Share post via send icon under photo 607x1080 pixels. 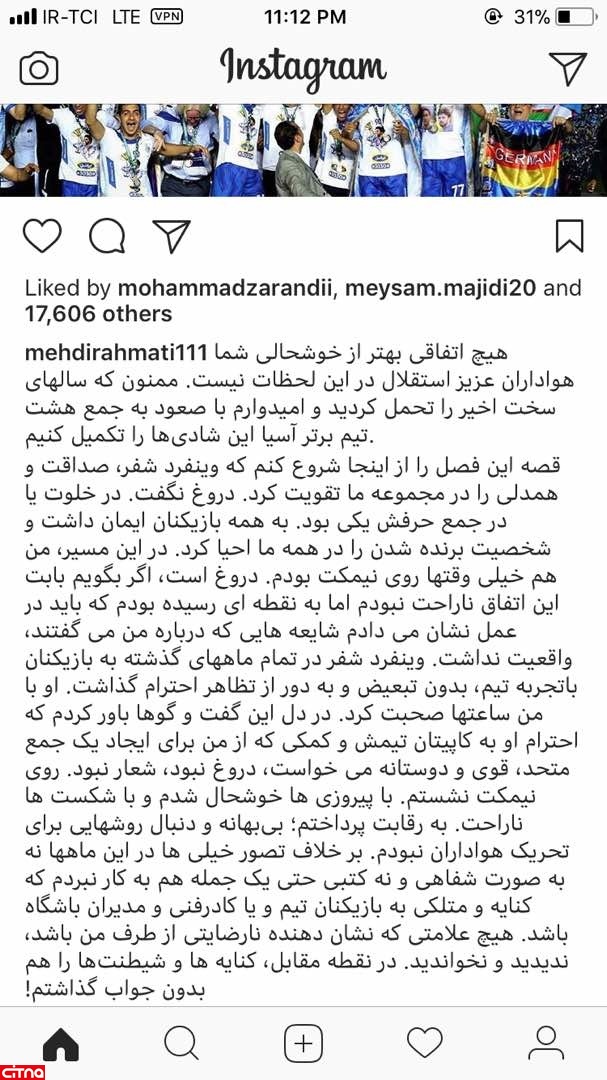coord(171,236)
